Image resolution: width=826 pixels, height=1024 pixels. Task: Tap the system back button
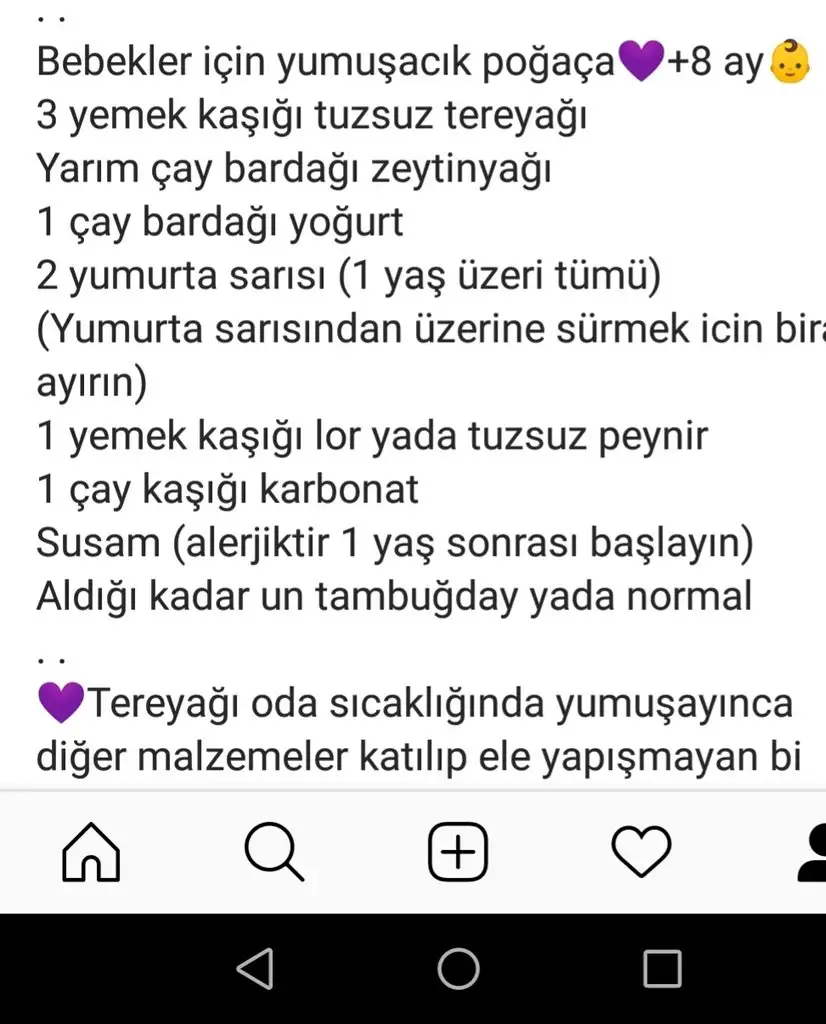click(x=255, y=968)
